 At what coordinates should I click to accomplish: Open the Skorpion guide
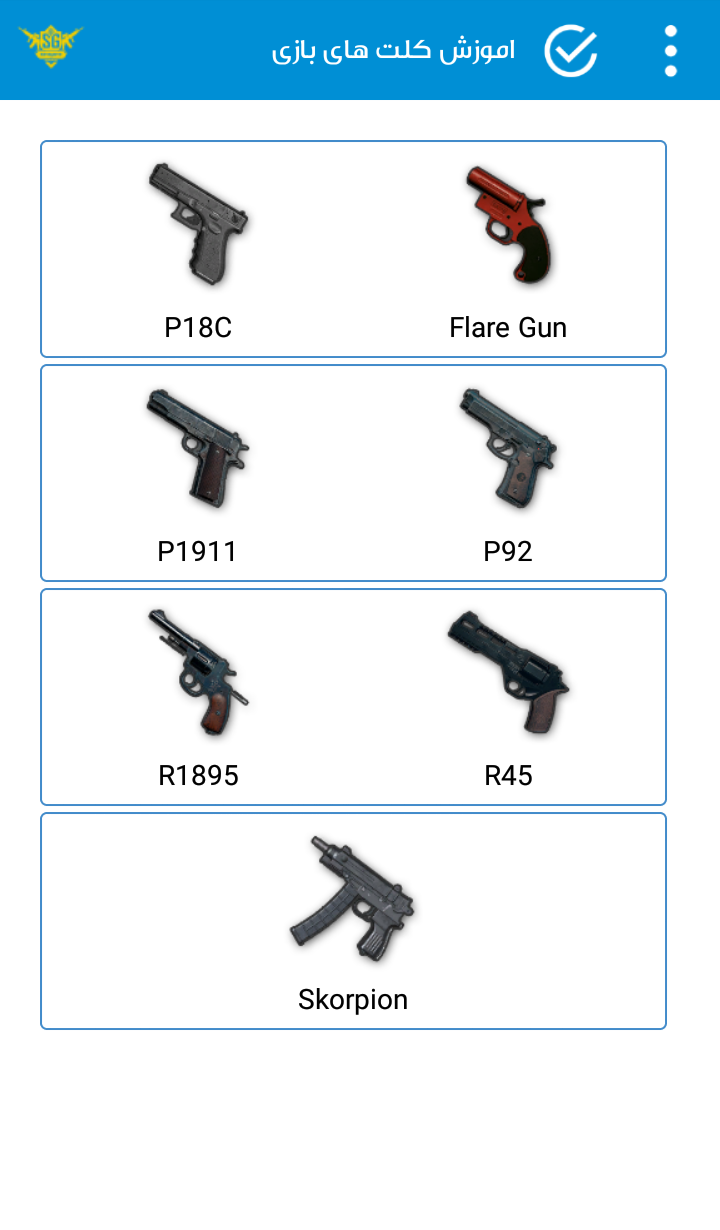coord(353,921)
